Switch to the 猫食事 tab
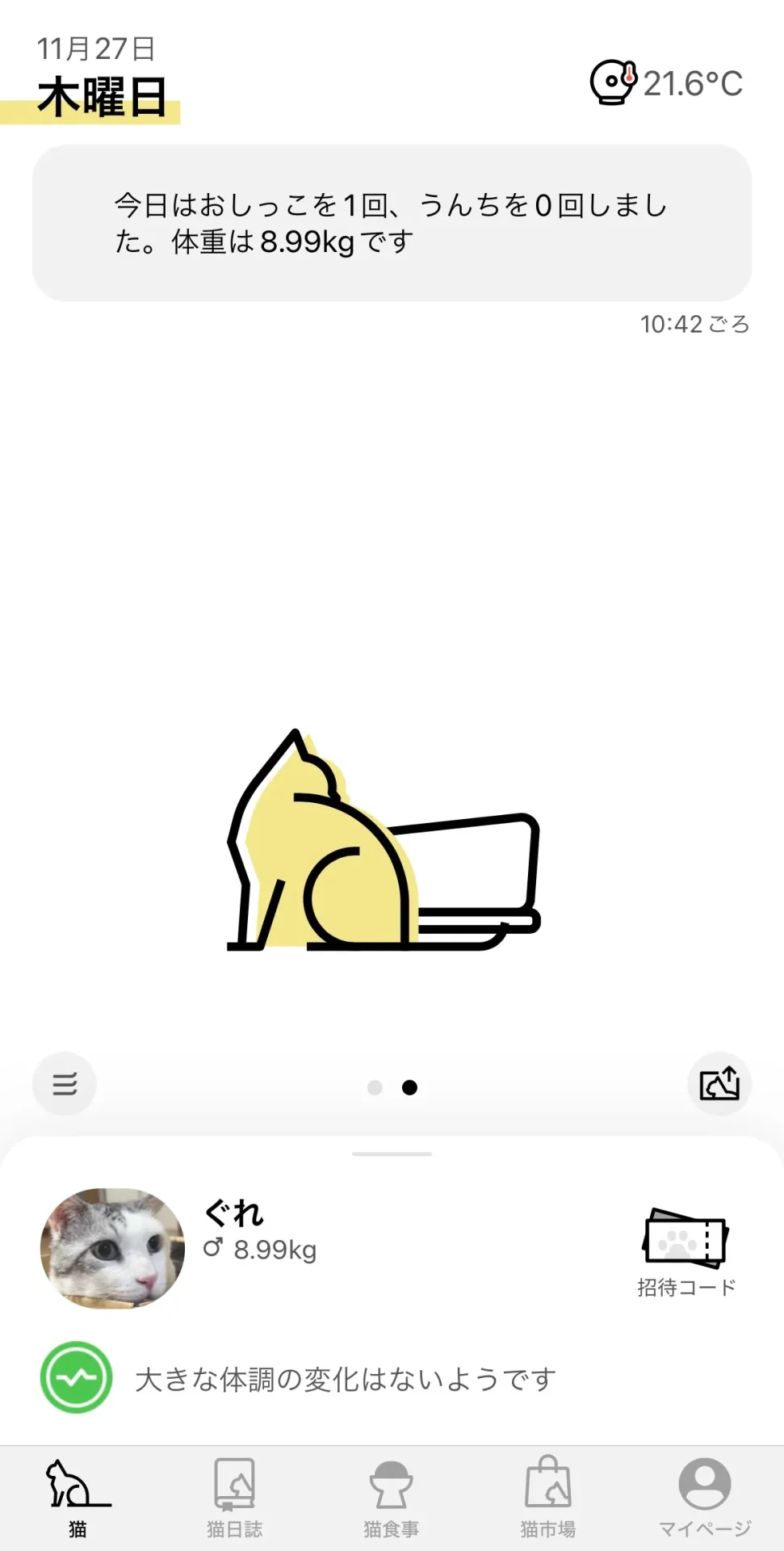 pyautogui.click(x=391, y=1497)
